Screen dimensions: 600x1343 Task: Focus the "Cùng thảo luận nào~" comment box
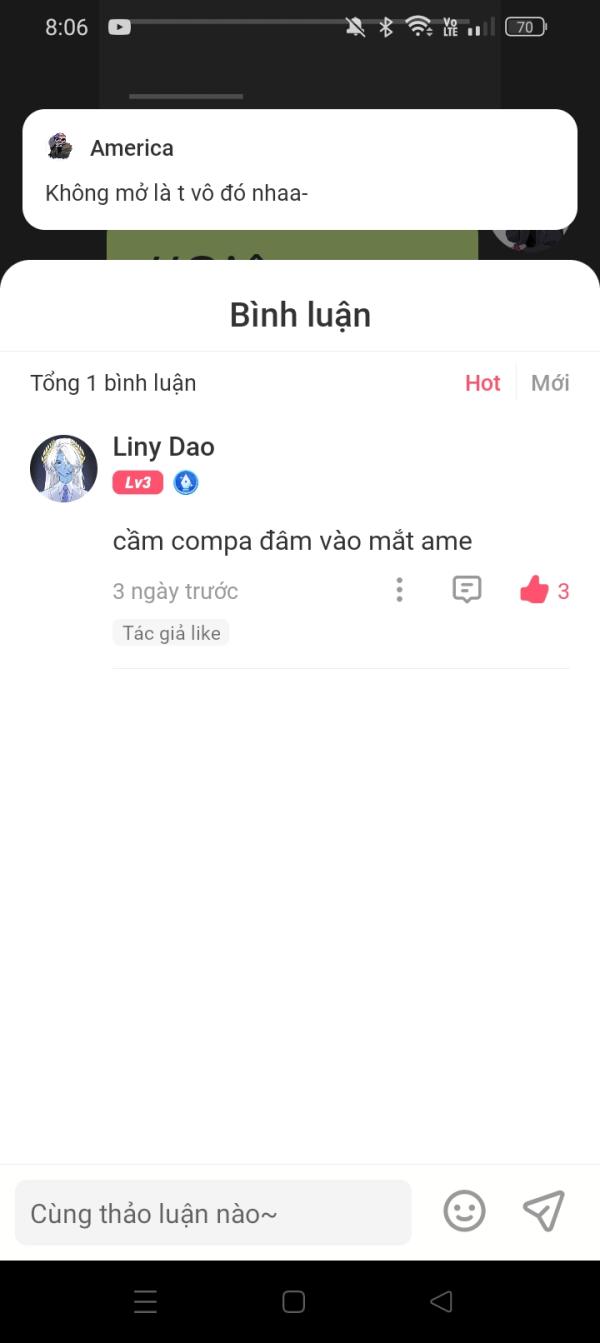tap(213, 1213)
